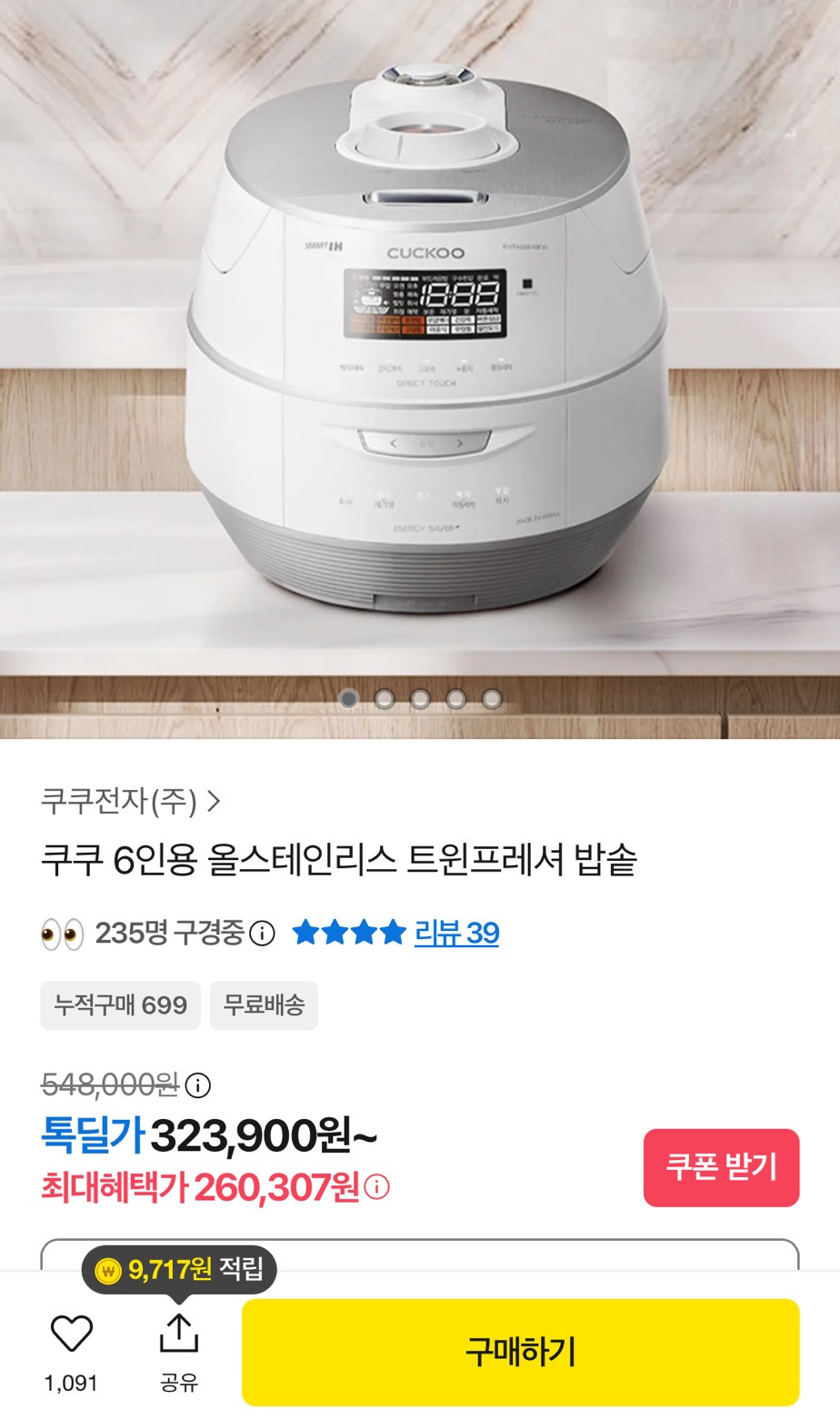Tap the 쿠폰 받기 coupon button
The height and width of the screenshot is (1419, 840).
point(721,1167)
